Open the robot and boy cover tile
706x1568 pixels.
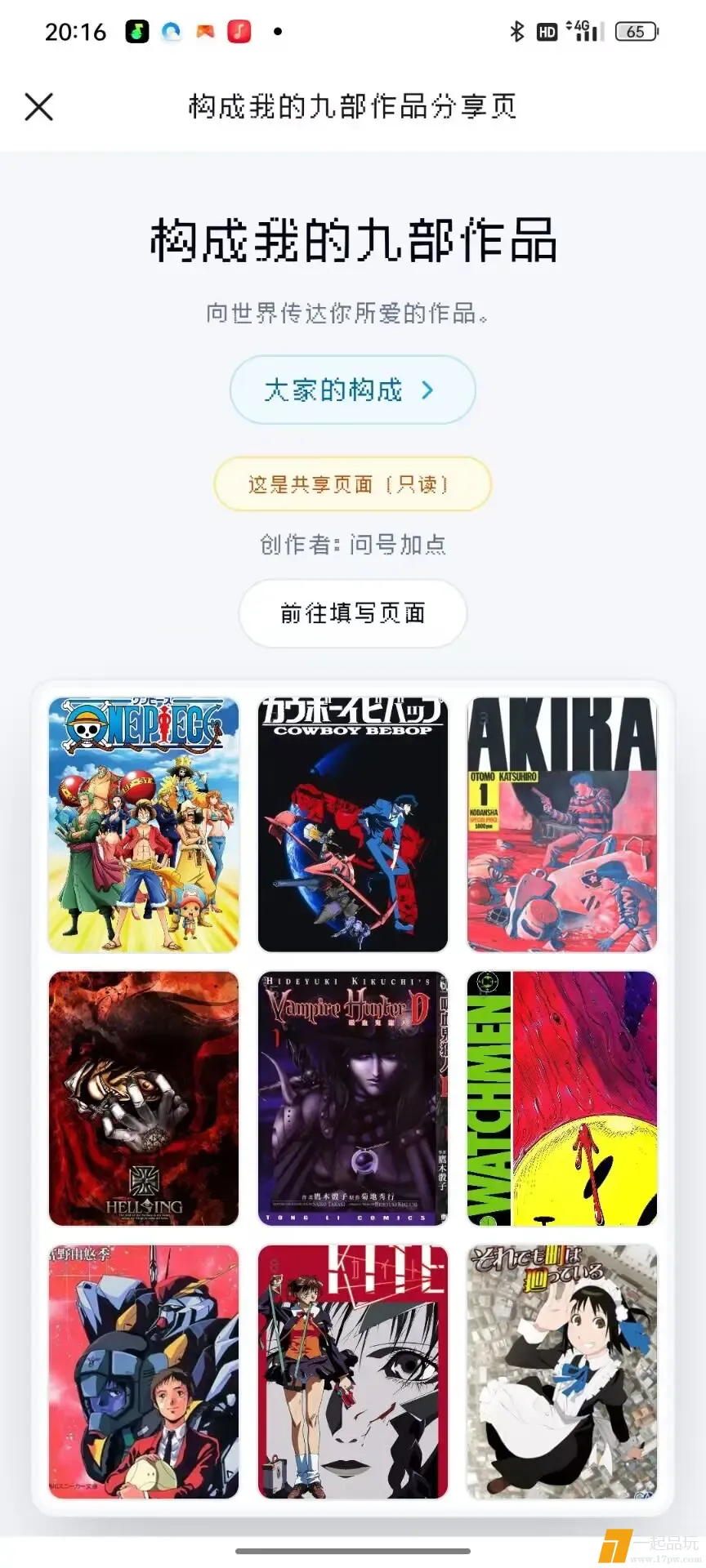144,1372
